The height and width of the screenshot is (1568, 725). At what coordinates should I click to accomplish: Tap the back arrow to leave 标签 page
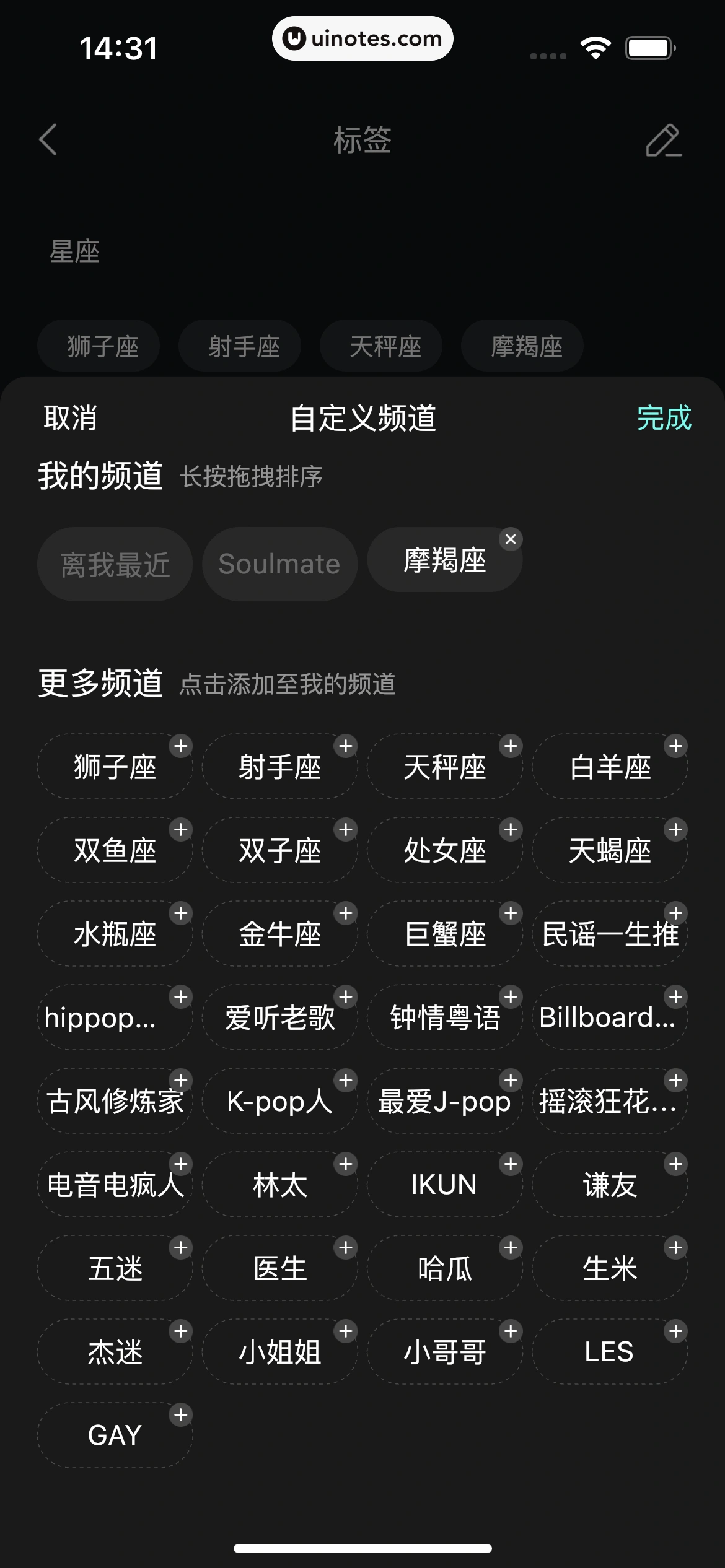48,141
